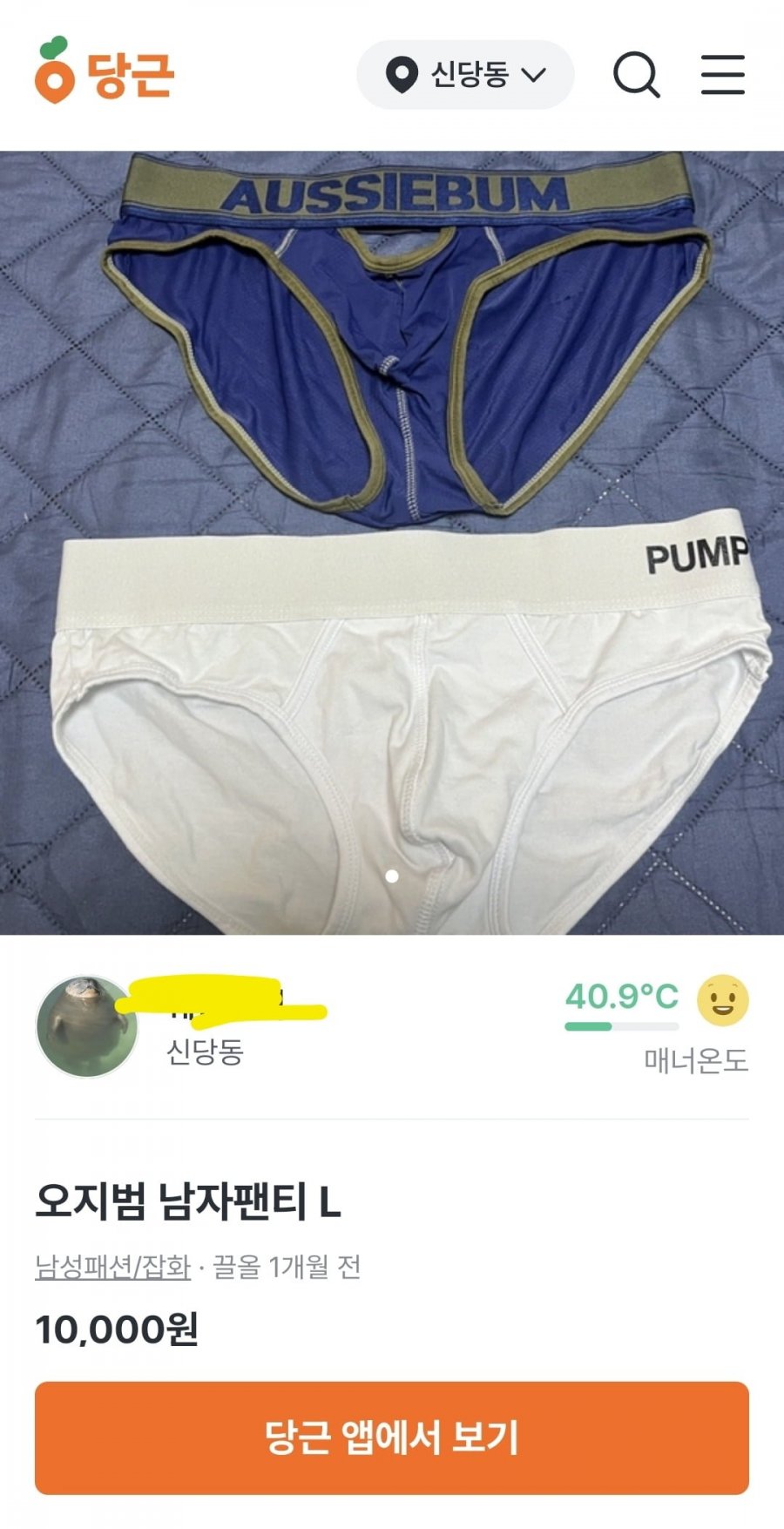Open the hamburger menu
The image size is (784, 1529).
[x=723, y=75]
